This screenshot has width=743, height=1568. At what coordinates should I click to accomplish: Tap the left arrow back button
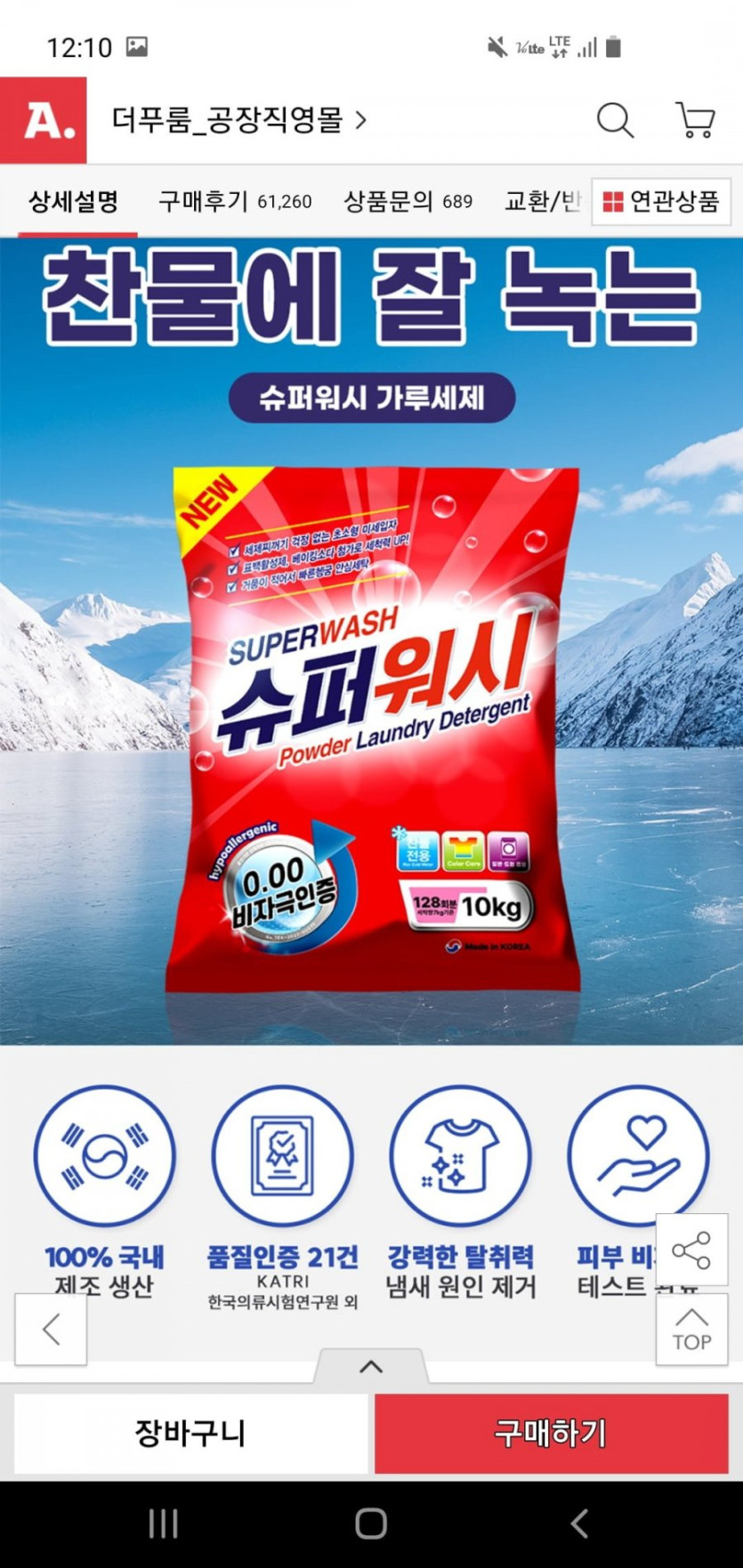(x=51, y=1330)
